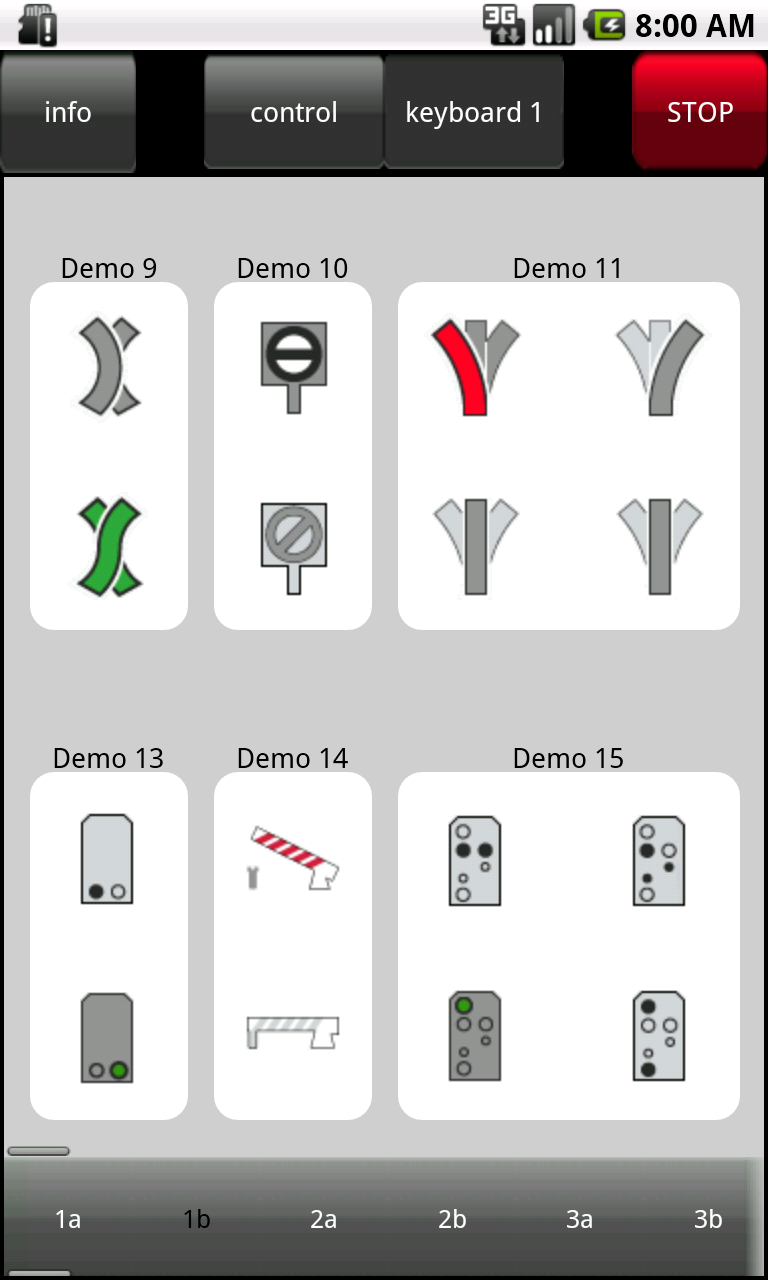Open keyboard 1 selector
This screenshot has height=1280, width=768.
tap(473, 112)
